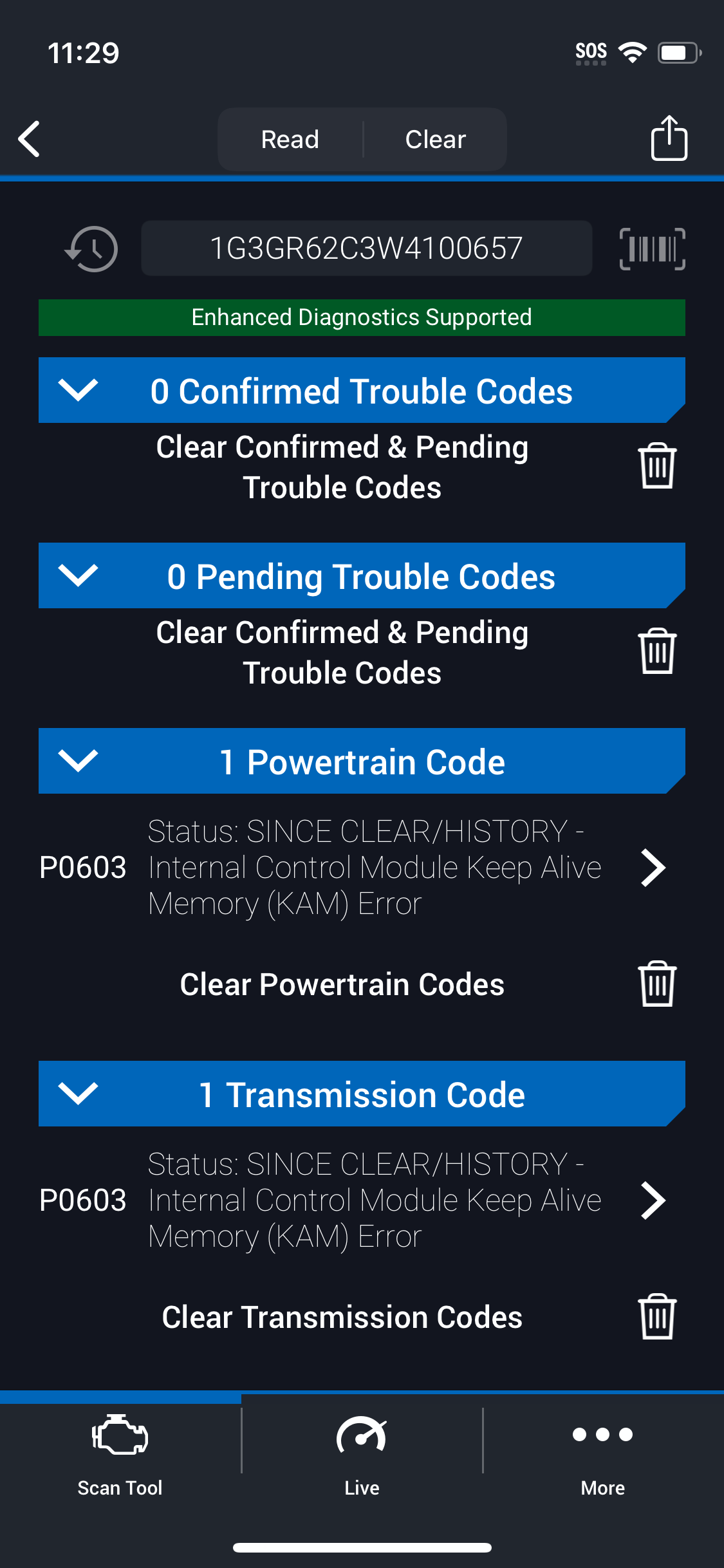Tap trash under Pending Trouble Codes
This screenshot has width=724, height=1568.
coord(657,651)
